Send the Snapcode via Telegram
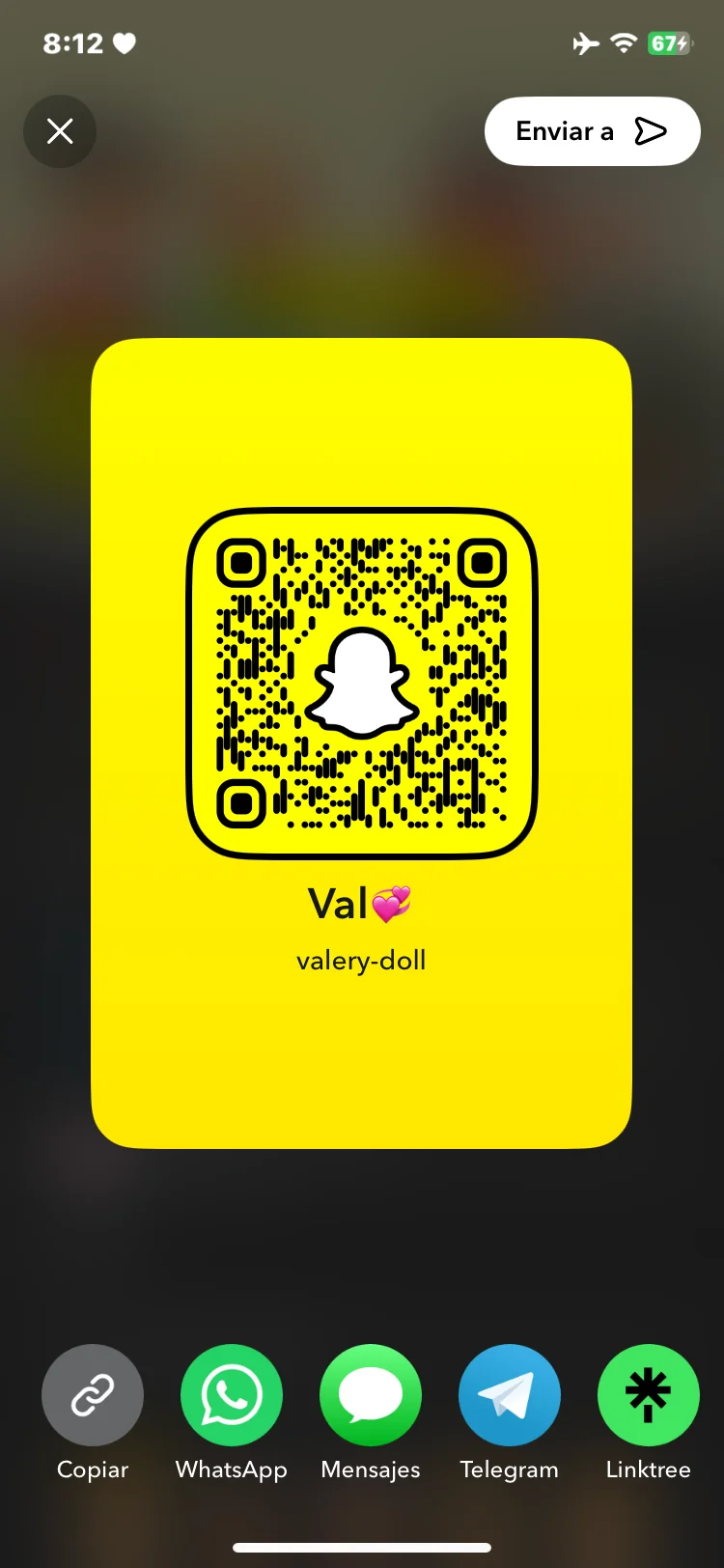Viewport: 724px width, 1568px height. coord(510,1395)
